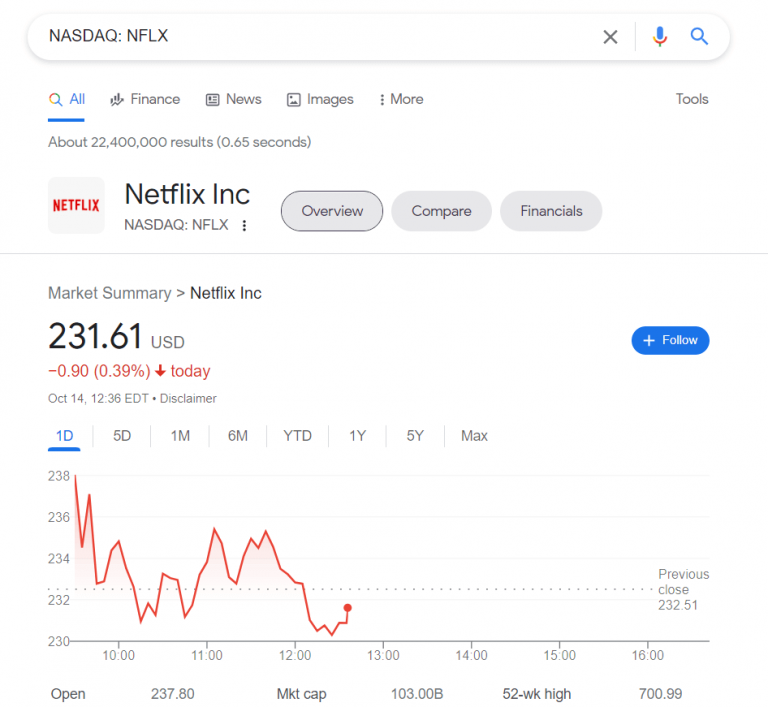
Task: Clear the search query with the X
Action: point(610,37)
